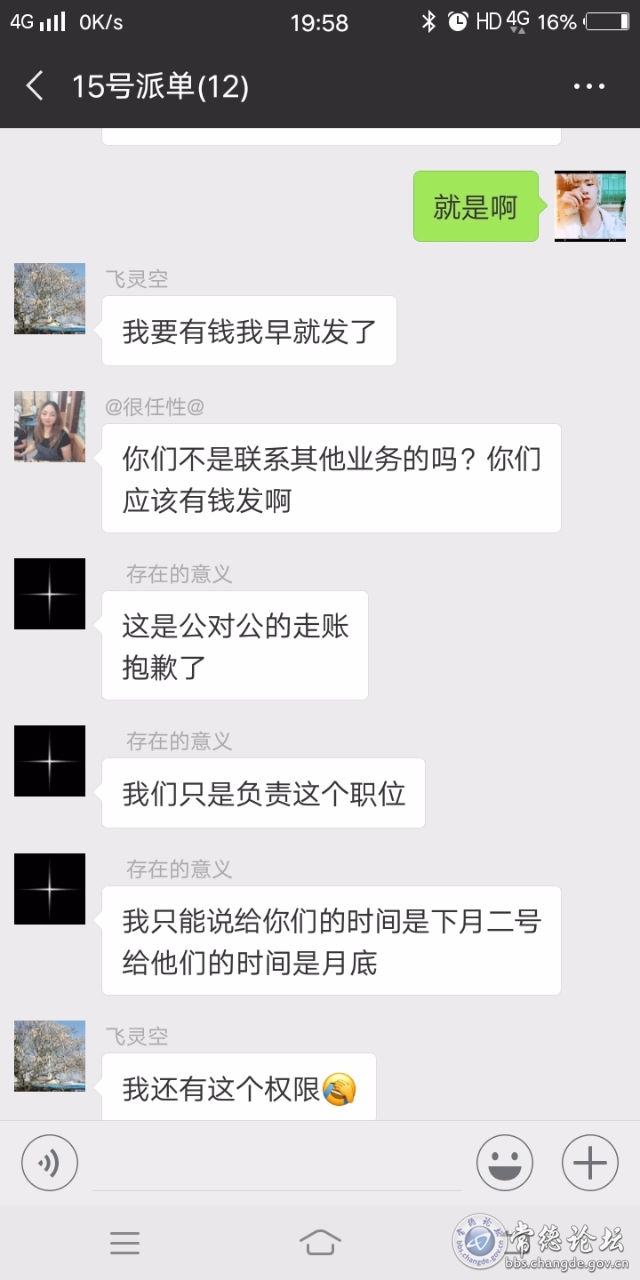This screenshot has height=1280, width=640.
Task: Open 飞灵空 avatar beside 我要有钱我早就发了
Action: tap(50, 298)
